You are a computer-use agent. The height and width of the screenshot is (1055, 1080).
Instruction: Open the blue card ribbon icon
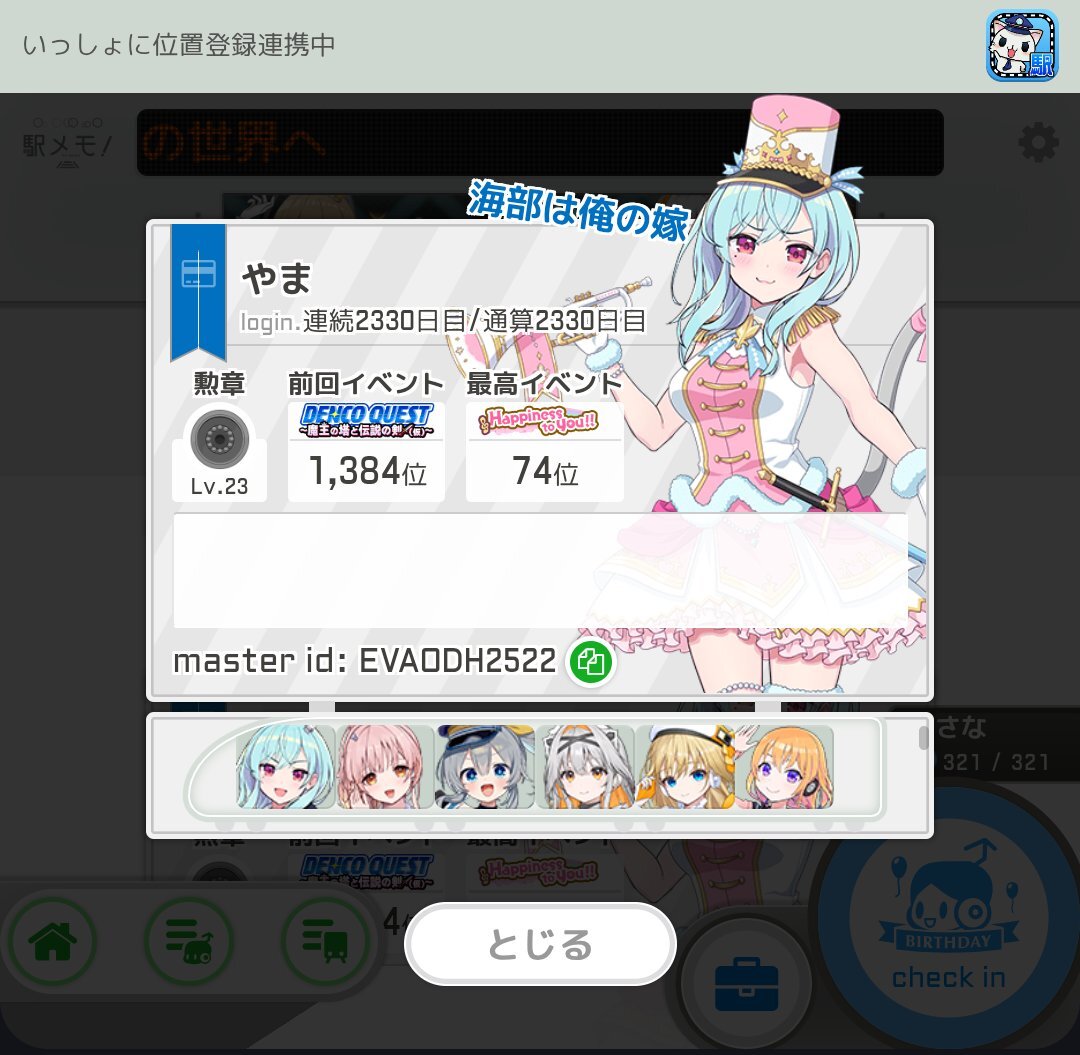(x=198, y=291)
